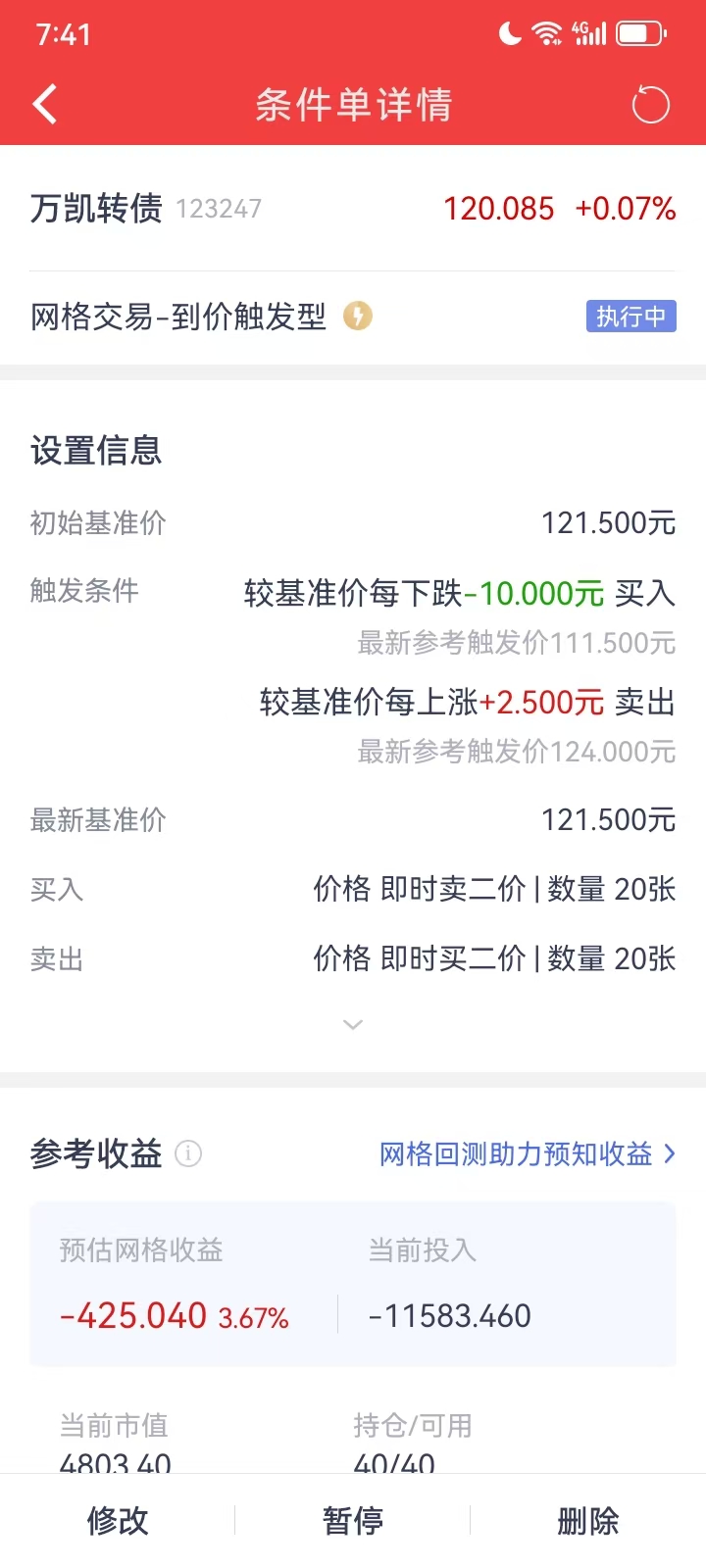Viewport: 706px width, 1568px height.
Task: Tap 修改 to edit this order
Action: 118,1520
